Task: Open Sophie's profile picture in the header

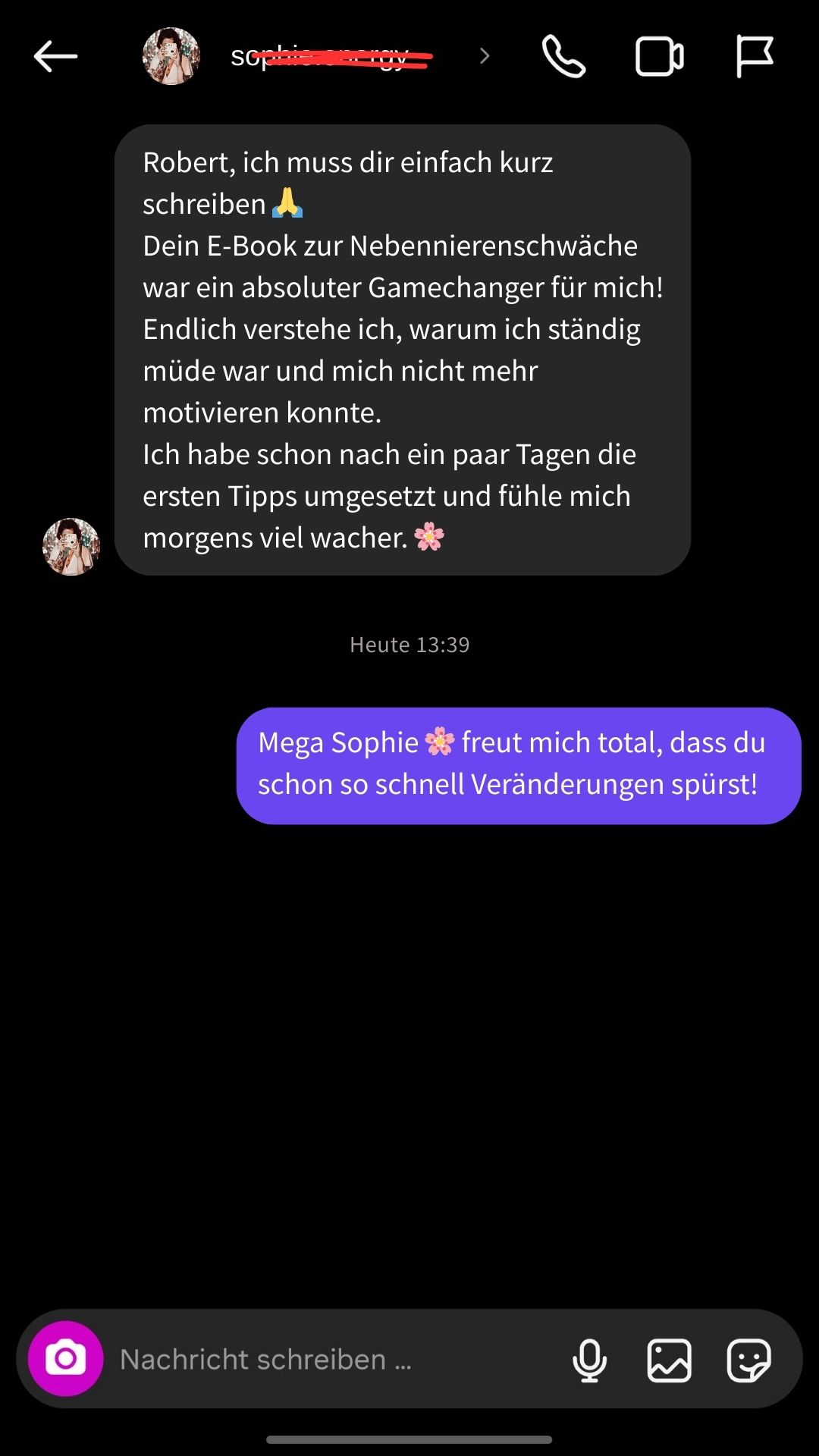Action: tap(170, 55)
